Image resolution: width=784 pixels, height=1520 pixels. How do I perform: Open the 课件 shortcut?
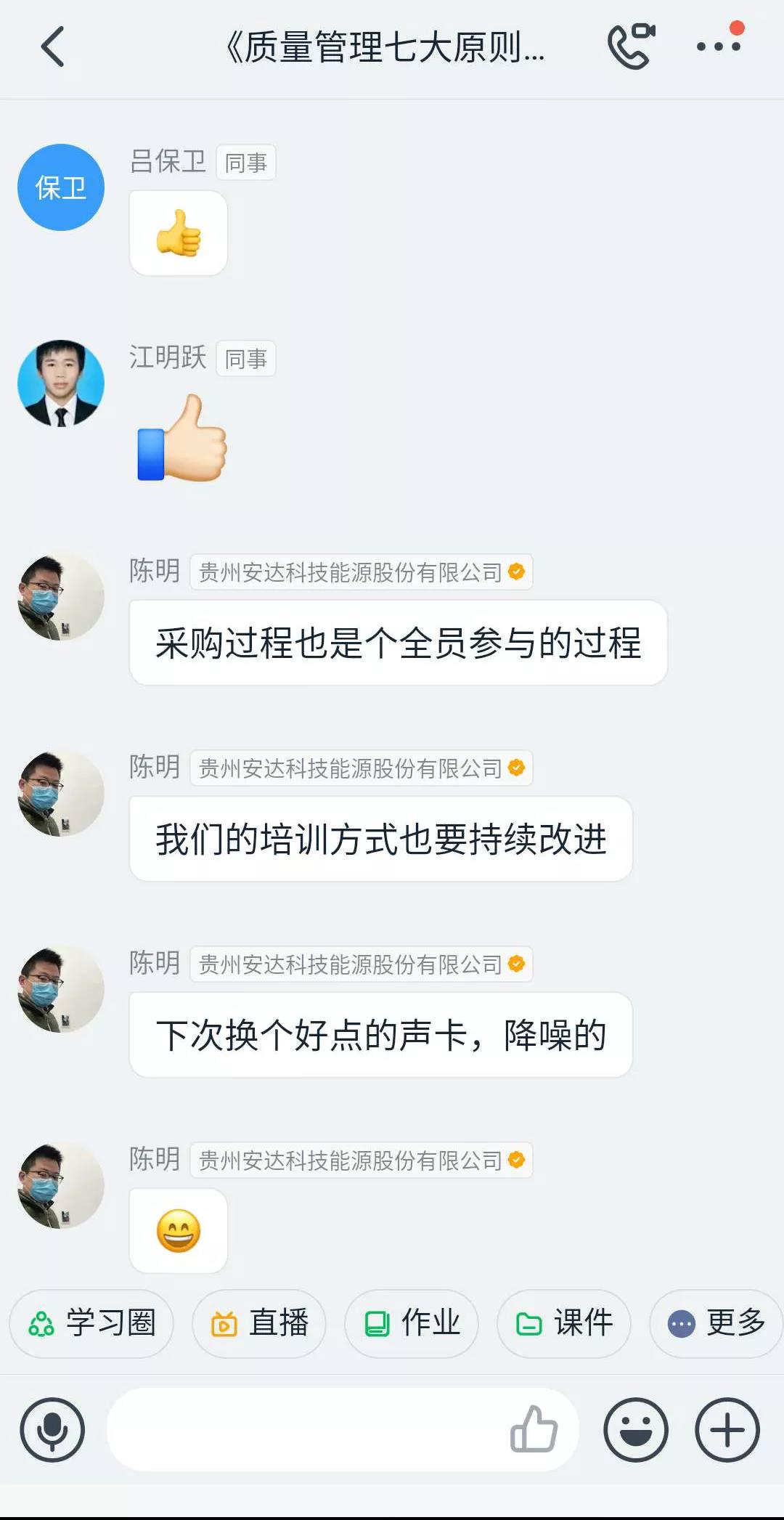coord(564,1322)
